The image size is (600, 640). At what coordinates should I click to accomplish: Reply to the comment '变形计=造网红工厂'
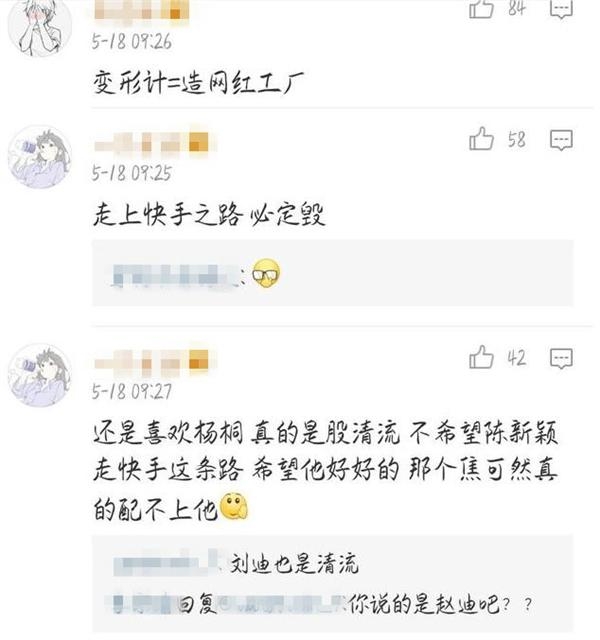[x=562, y=8]
